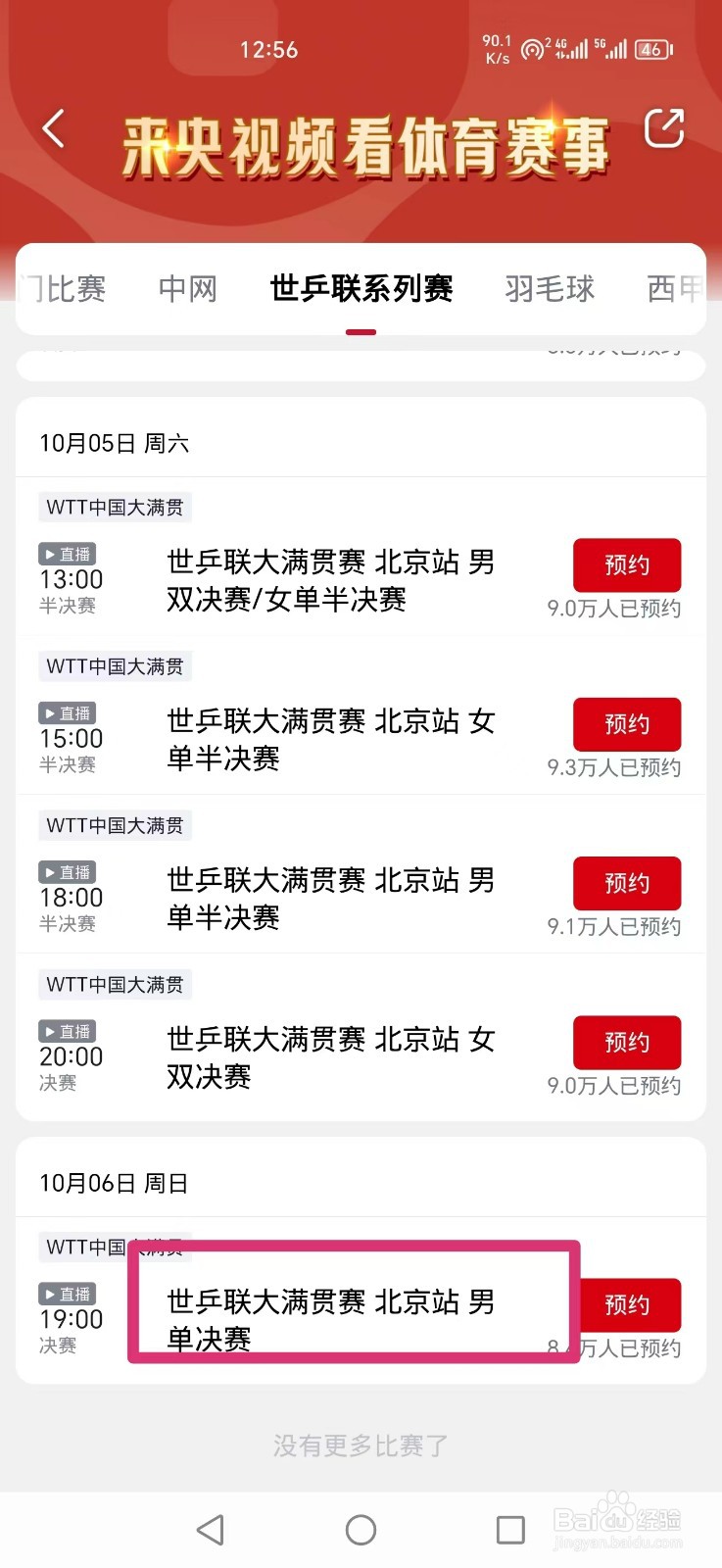This screenshot has height=1568, width=722.
Task: Open the 20:00 女双决赛 match details
Action: (330, 1057)
